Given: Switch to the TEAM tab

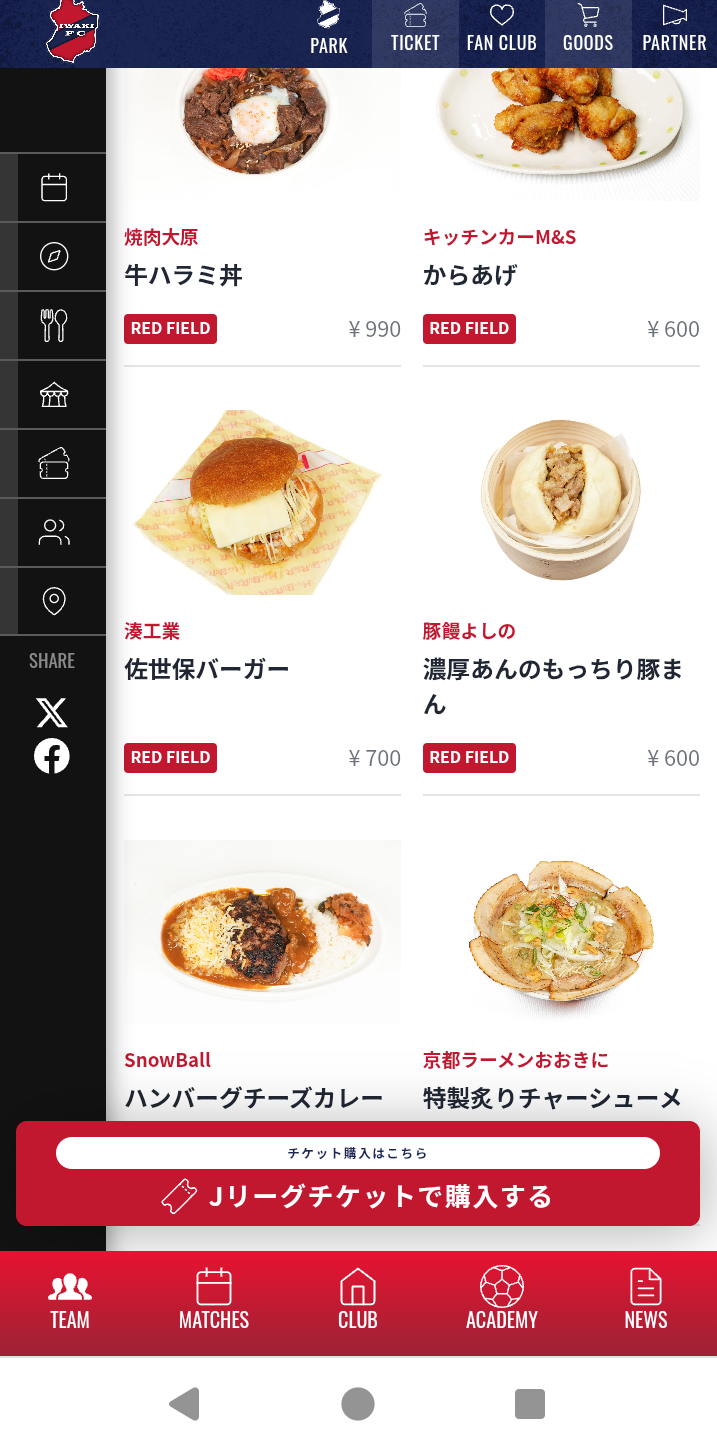Looking at the screenshot, I should tap(70, 1302).
